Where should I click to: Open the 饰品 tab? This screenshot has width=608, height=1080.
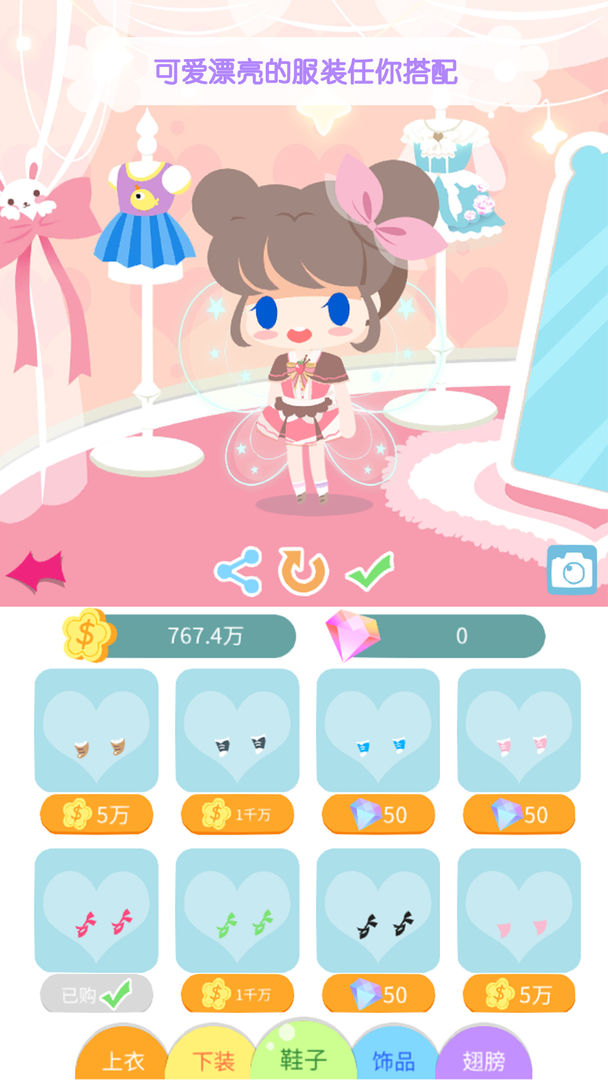pyautogui.click(x=393, y=1059)
